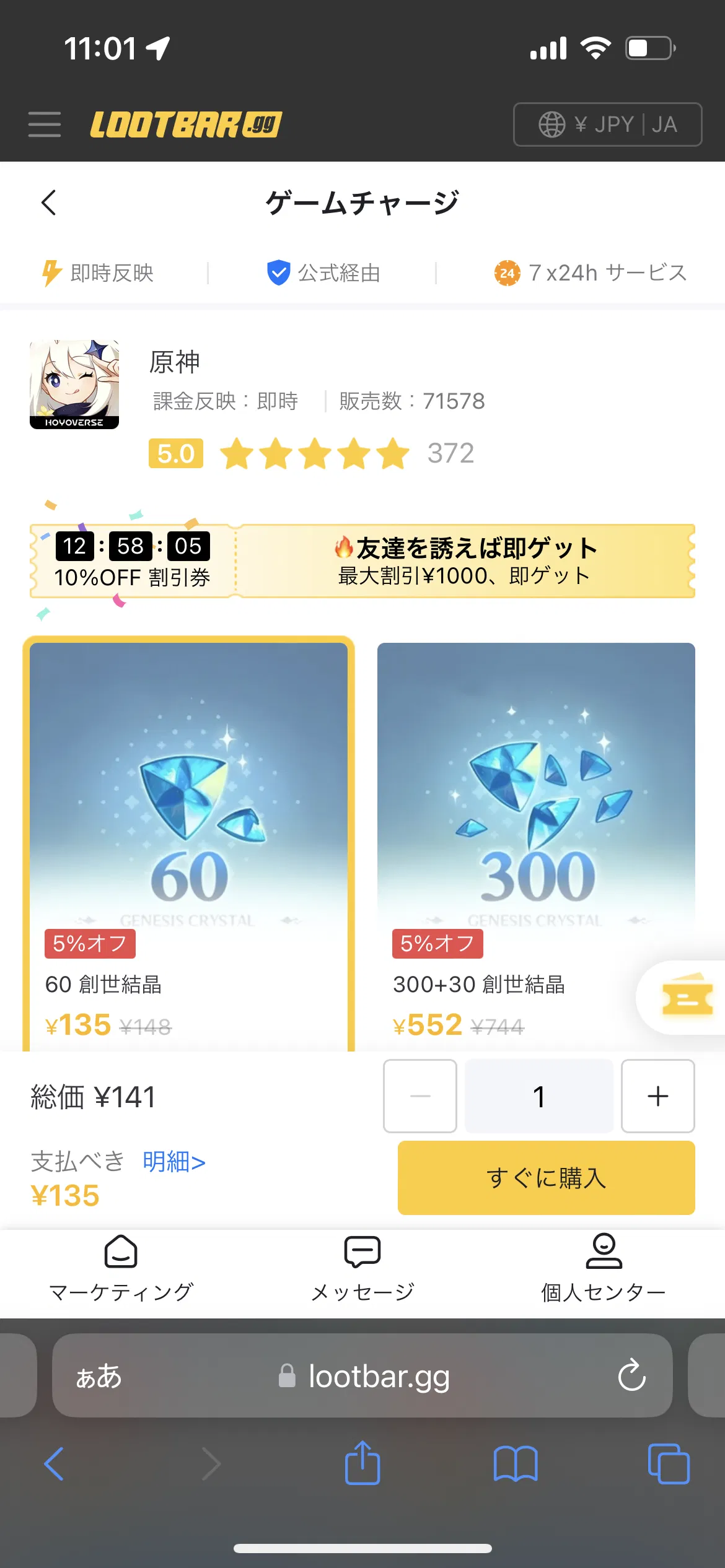Return with the back arrow next to ゲームチャージ
This screenshot has height=1568, width=725.
coord(50,203)
